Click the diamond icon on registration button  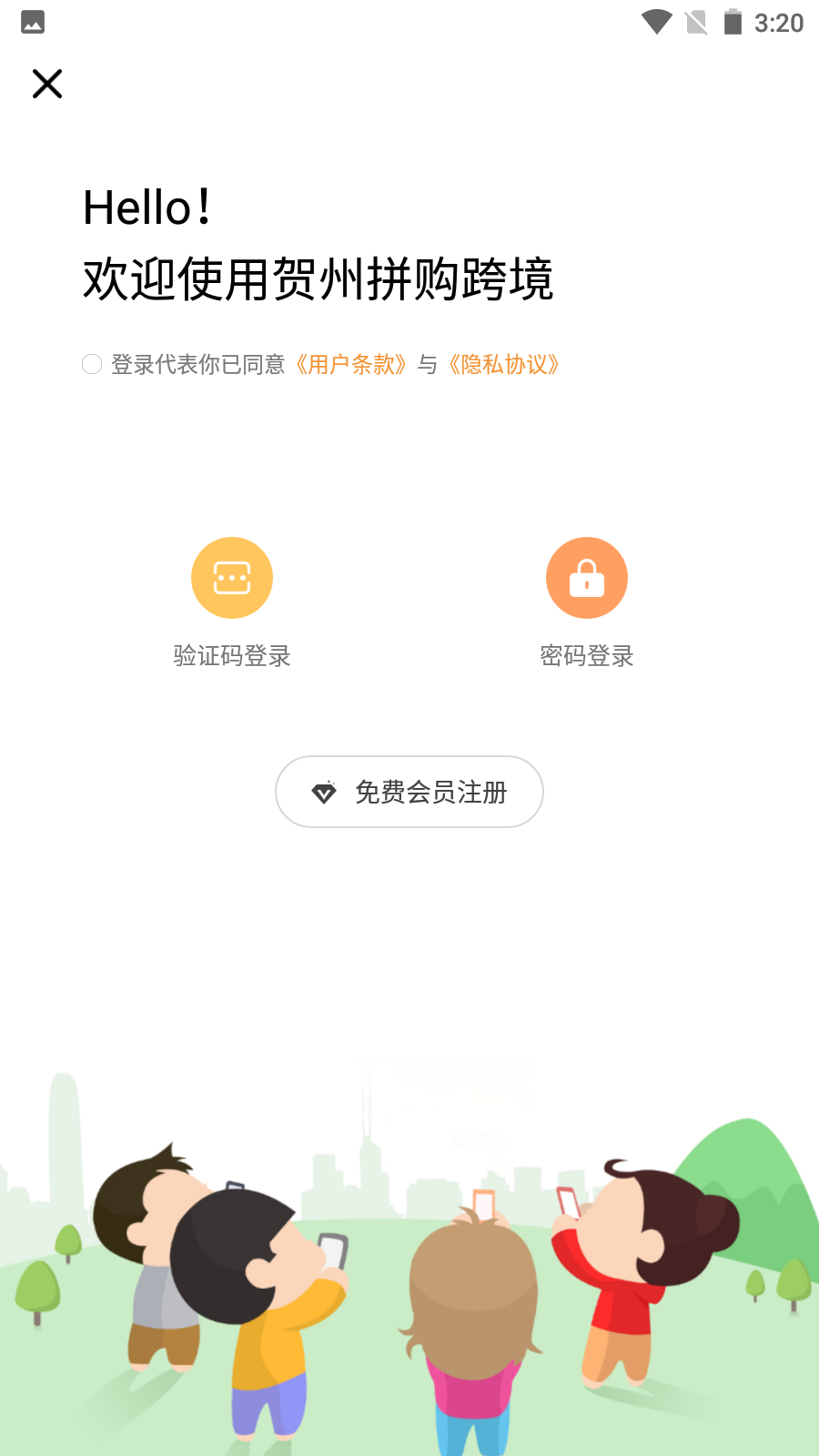(326, 792)
